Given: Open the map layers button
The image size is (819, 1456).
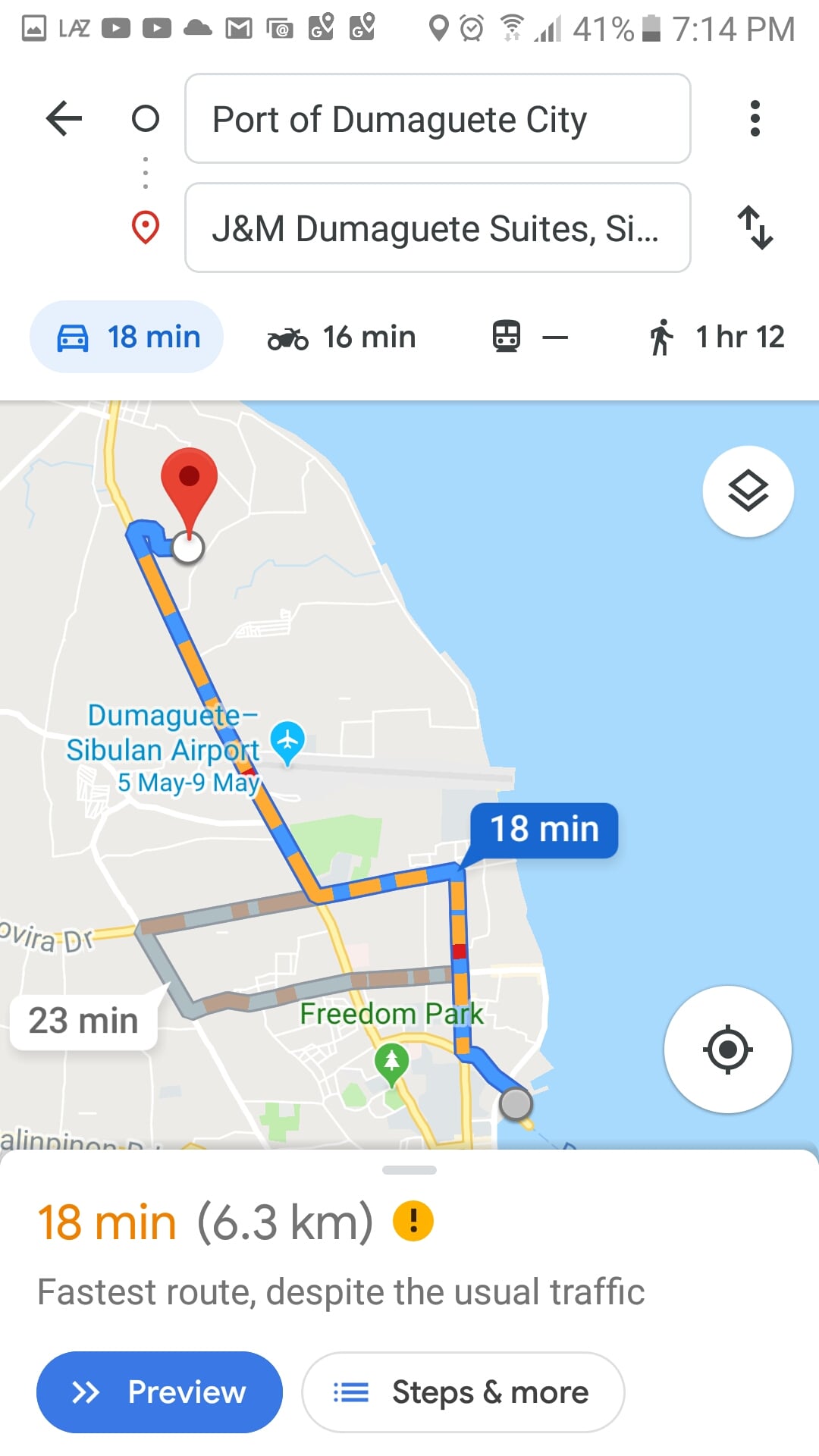Looking at the screenshot, I should click(748, 491).
